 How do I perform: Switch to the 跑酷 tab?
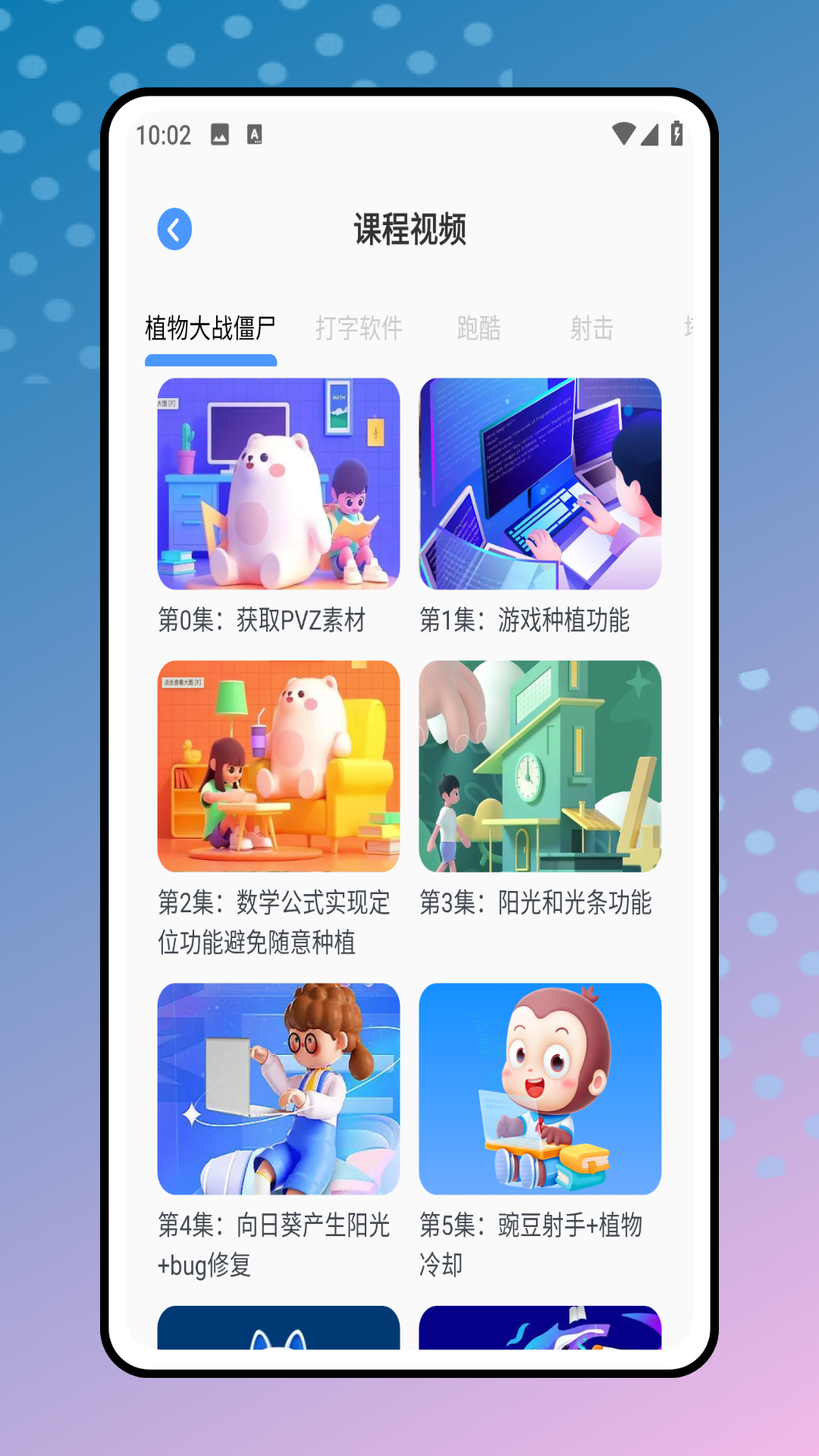479,328
